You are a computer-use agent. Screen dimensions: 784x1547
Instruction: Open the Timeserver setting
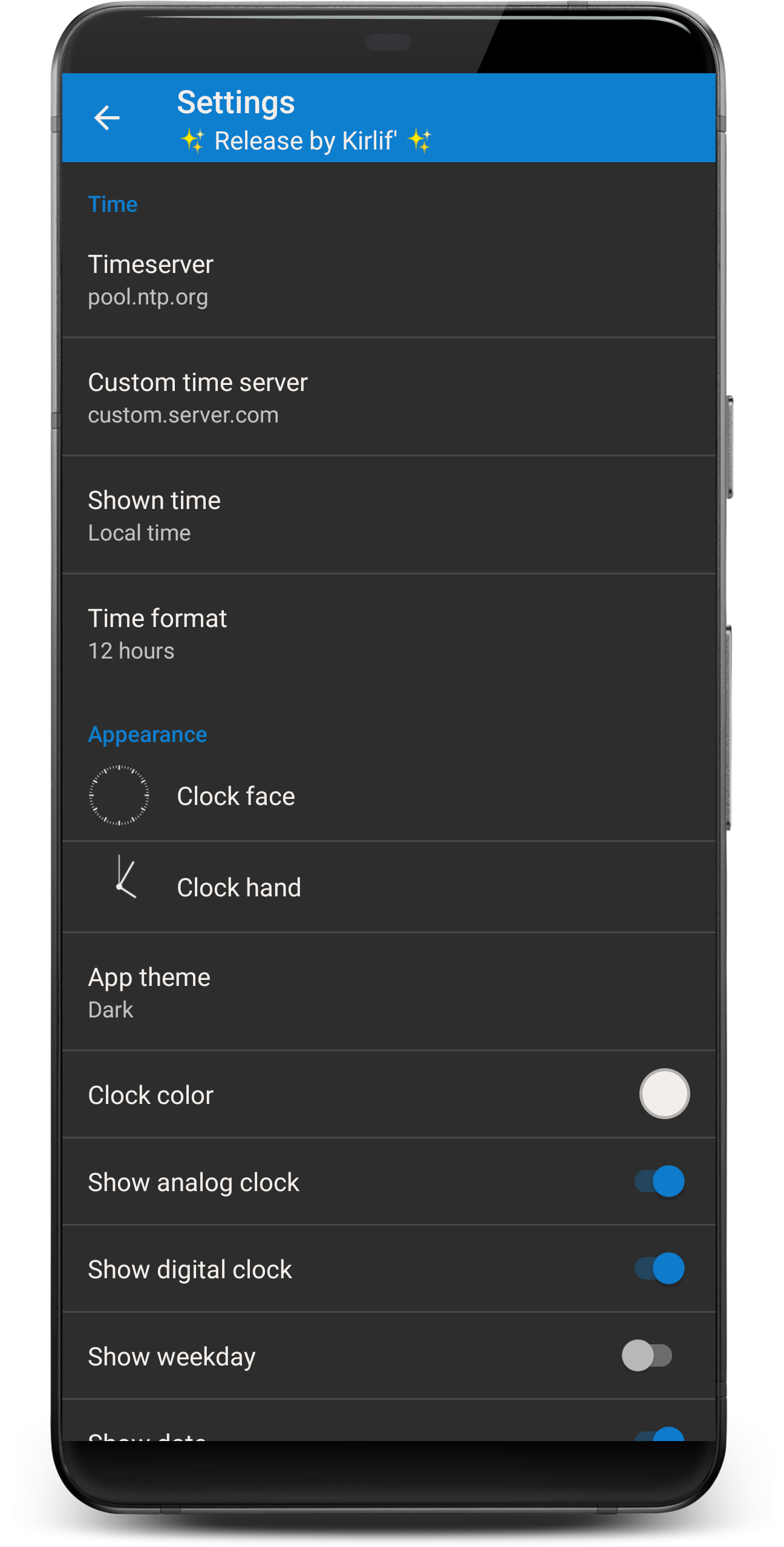388,280
